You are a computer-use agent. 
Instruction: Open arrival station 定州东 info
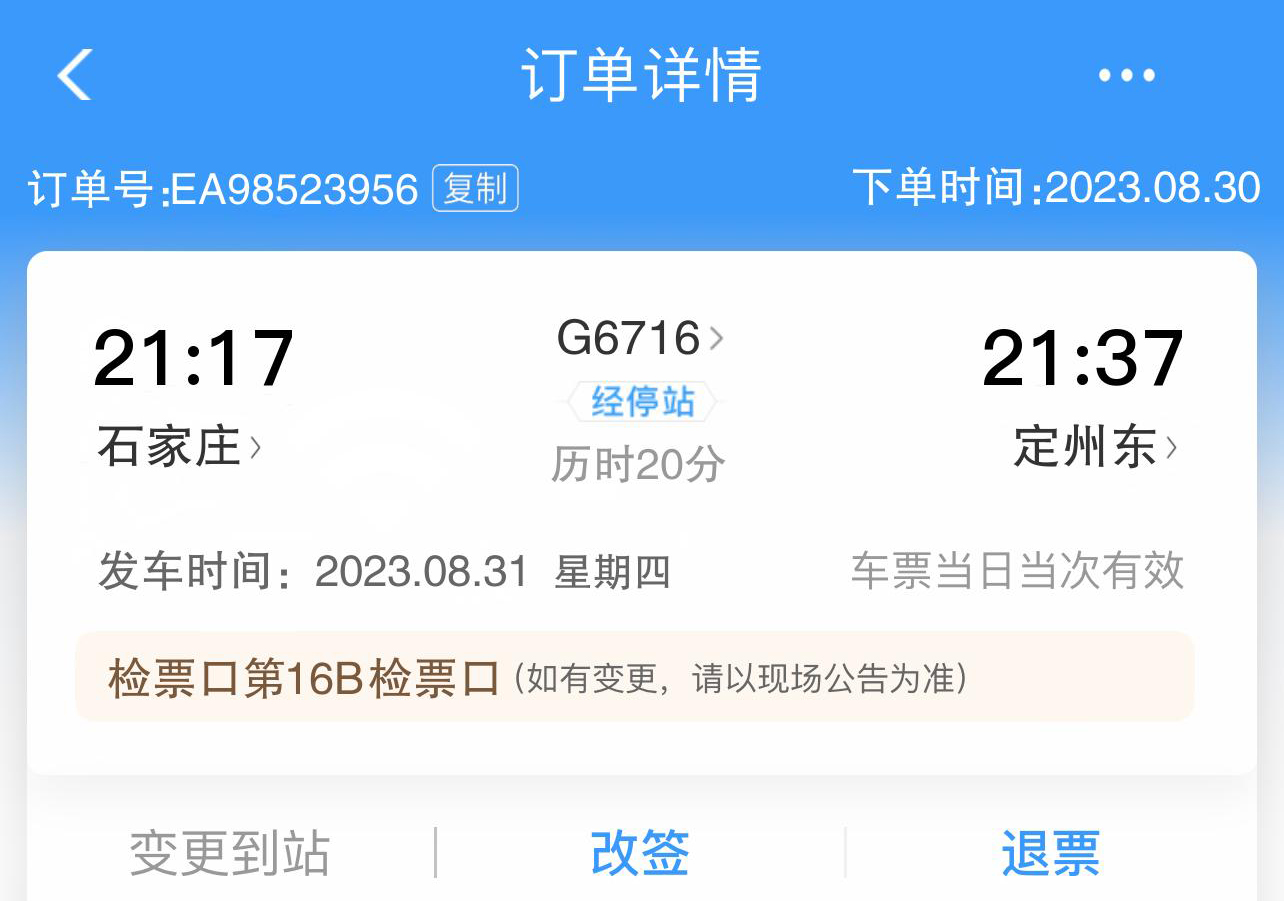[x=1096, y=447]
